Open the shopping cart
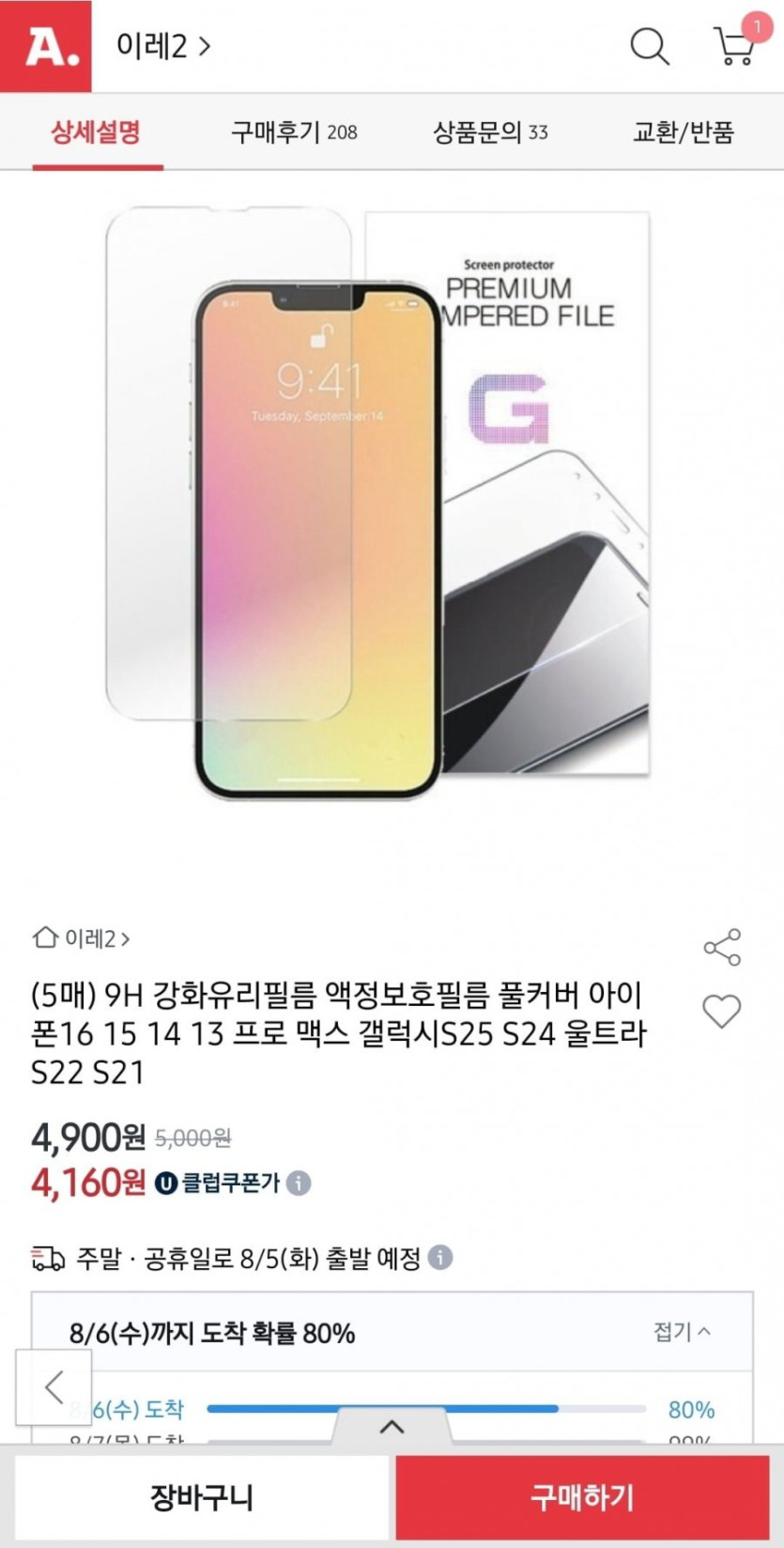The image size is (784, 1548). 735,45
